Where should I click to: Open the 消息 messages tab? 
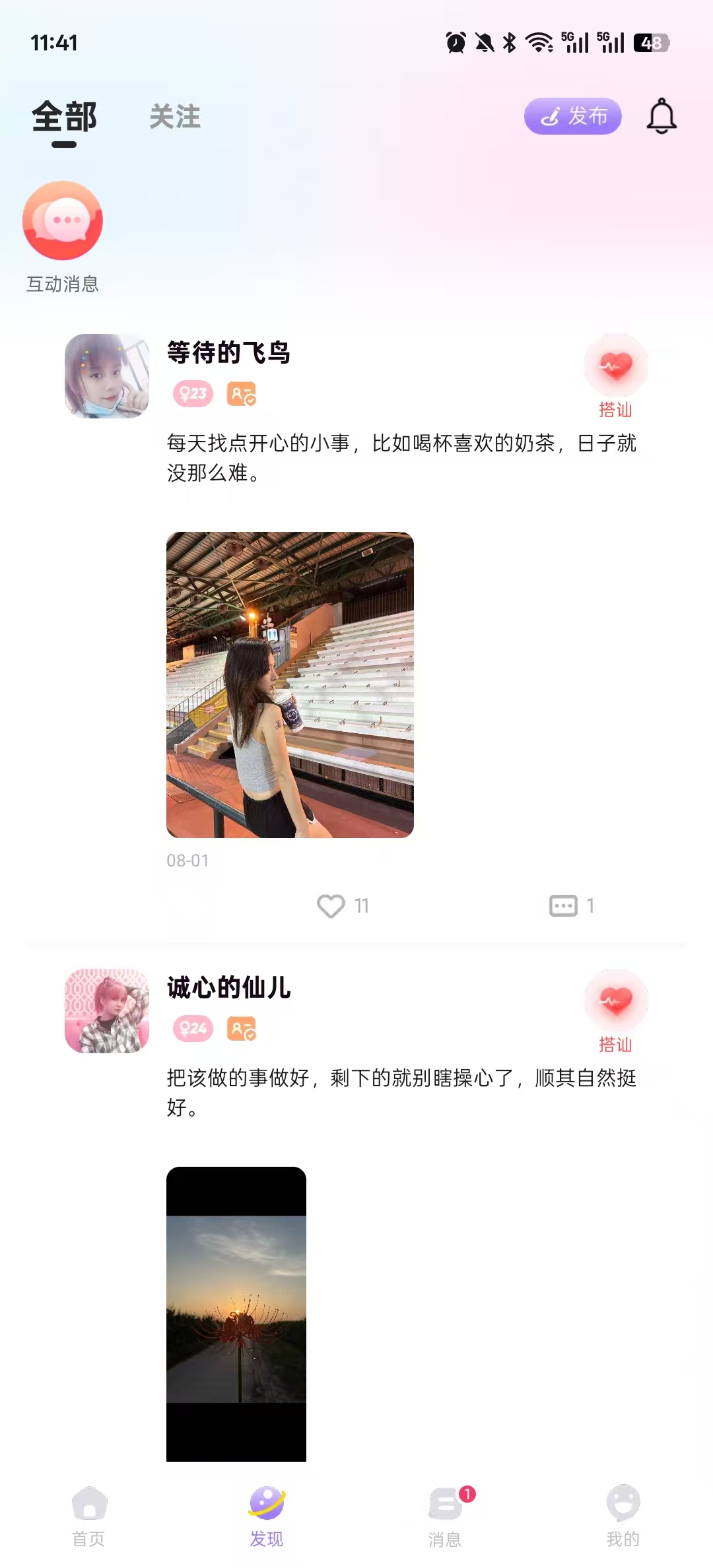tap(445, 1516)
